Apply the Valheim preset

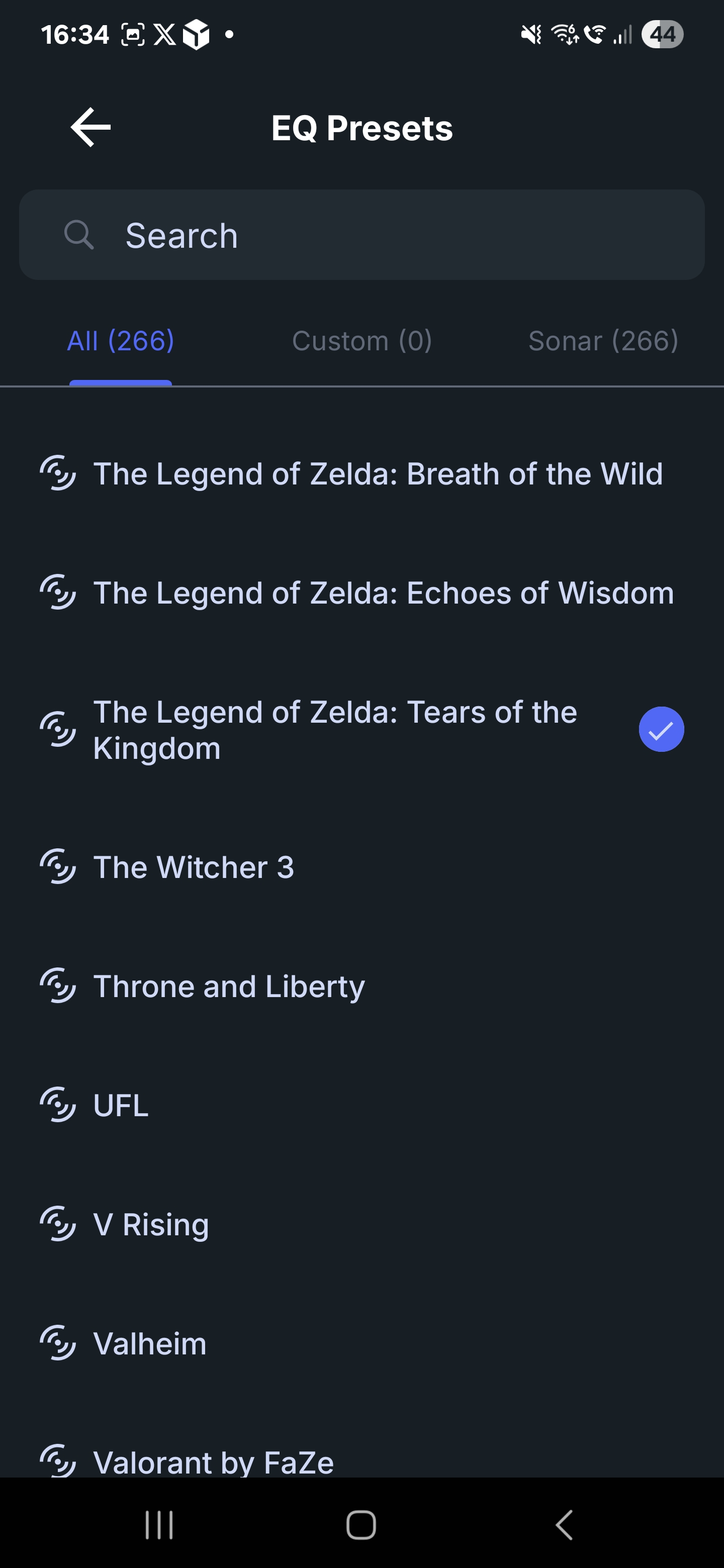pos(361,1343)
